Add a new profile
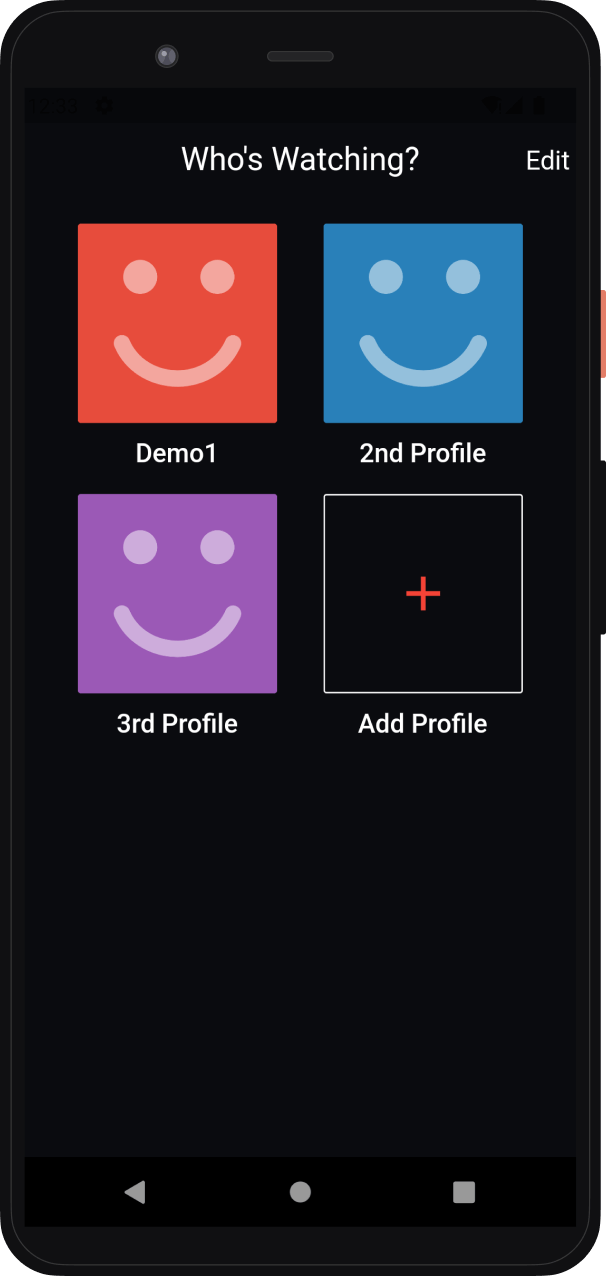Screen dimensions: 606x1276 tap(423, 593)
